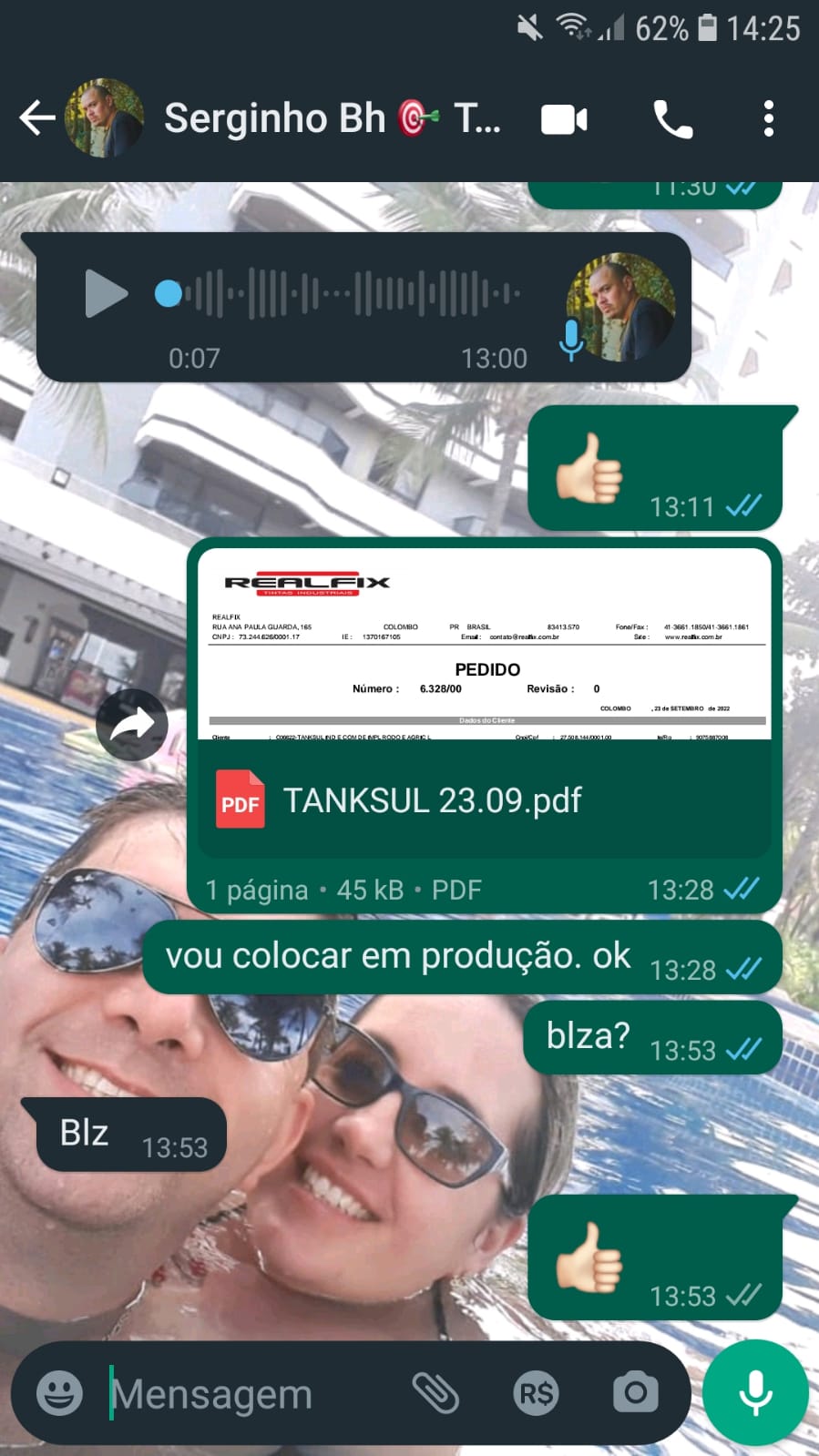Viewport: 819px width, 1456px height.
Task: Send a payment via the R$ icon
Action: point(536,1393)
